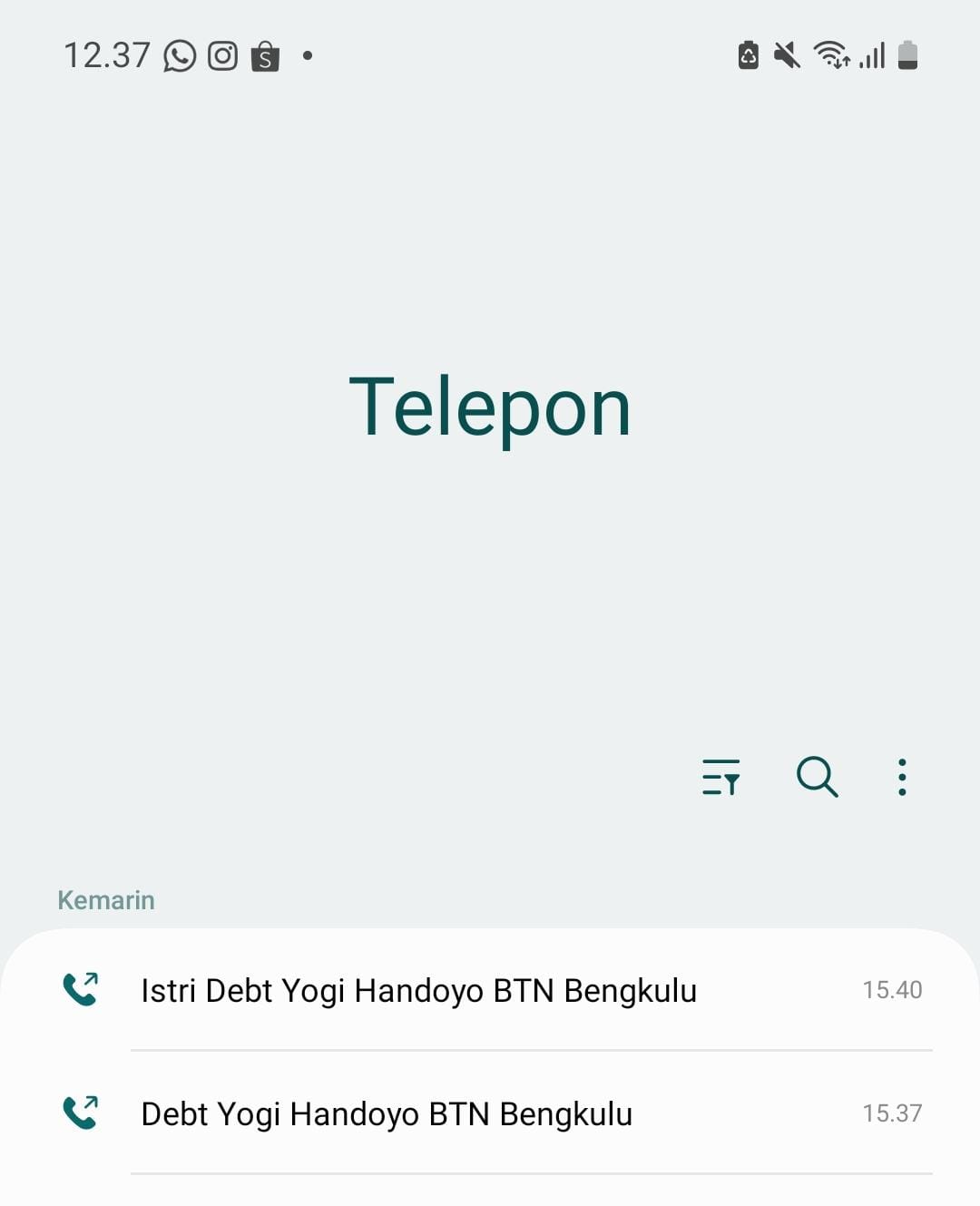Expand the sort and filter panel
The height and width of the screenshot is (1206, 980).
click(721, 777)
